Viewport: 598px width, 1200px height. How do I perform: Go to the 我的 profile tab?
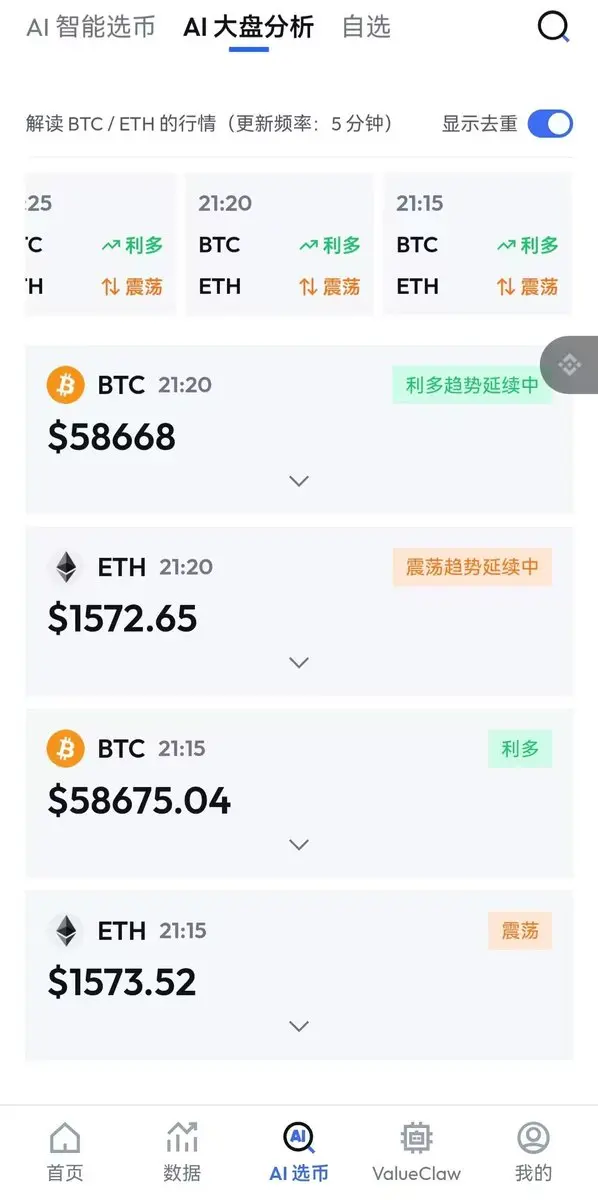pyautogui.click(x=533, y=1152)
